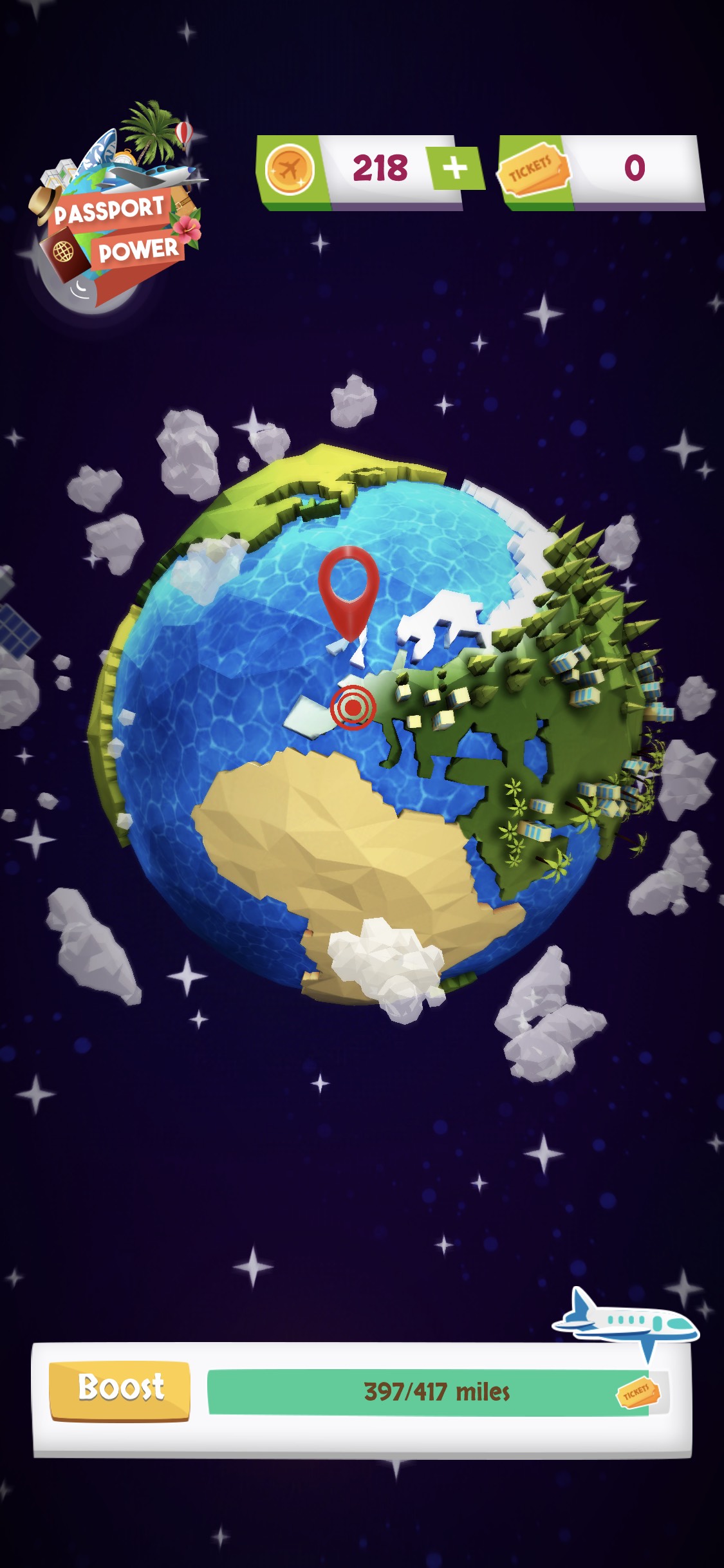Add more coins with the plus button
Screen dimensions: 724x1568
[x=455, y=168]
